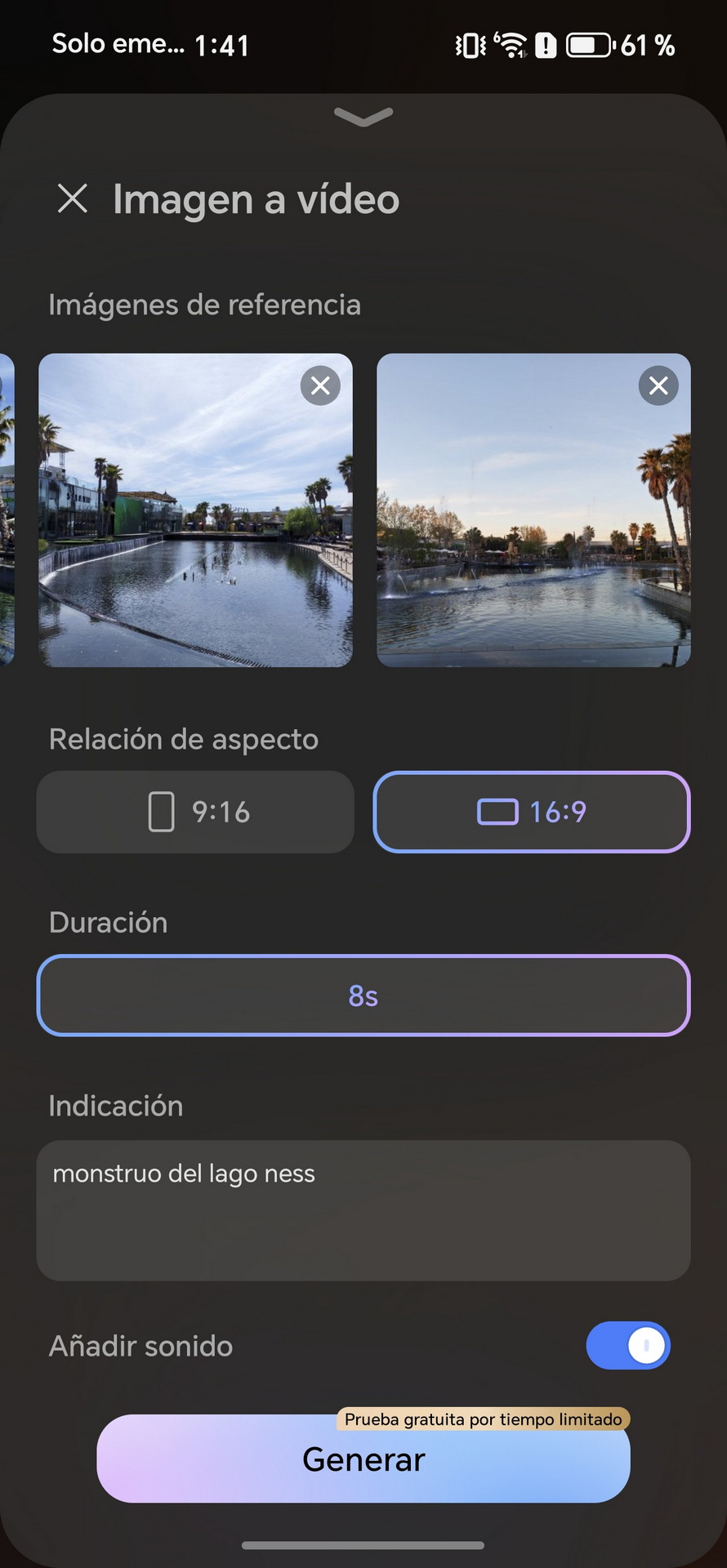The width and height of the screenshot is (727, 1568).
Task: Open the daytime canal reference photo
Action: [x=195, y=510]
